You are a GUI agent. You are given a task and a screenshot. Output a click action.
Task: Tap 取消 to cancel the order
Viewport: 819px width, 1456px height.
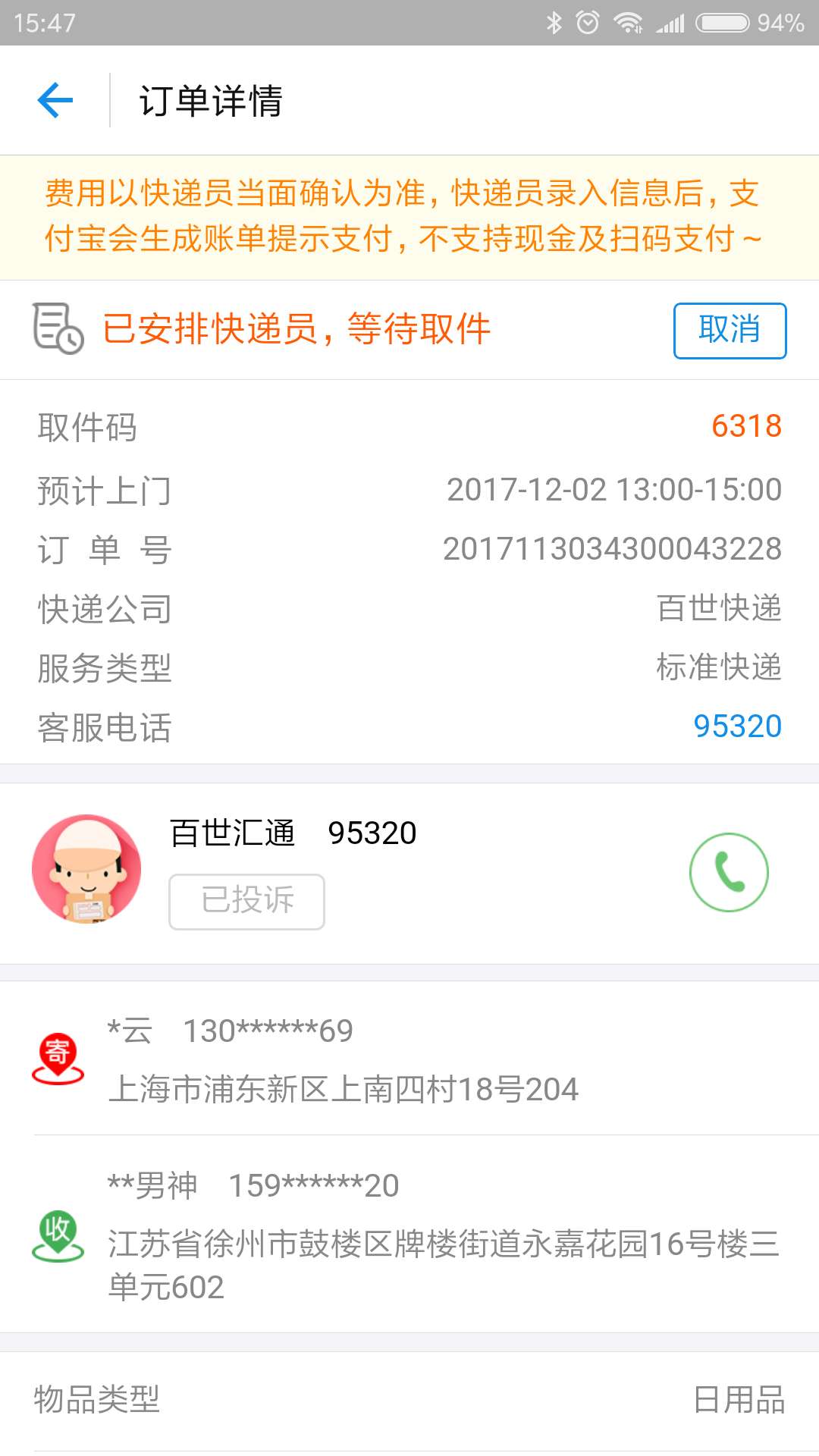tap(730, 331)
